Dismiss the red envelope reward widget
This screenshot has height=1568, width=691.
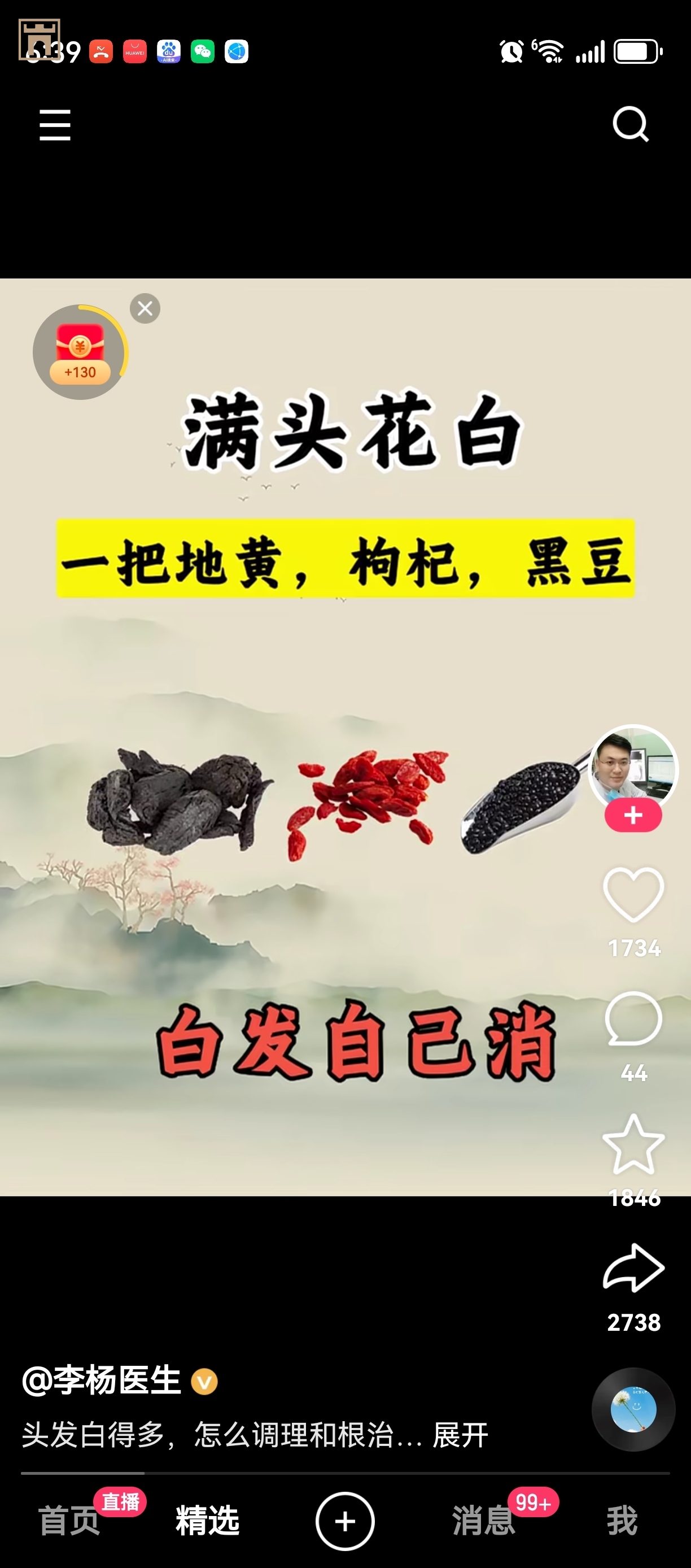pos(146,308)
